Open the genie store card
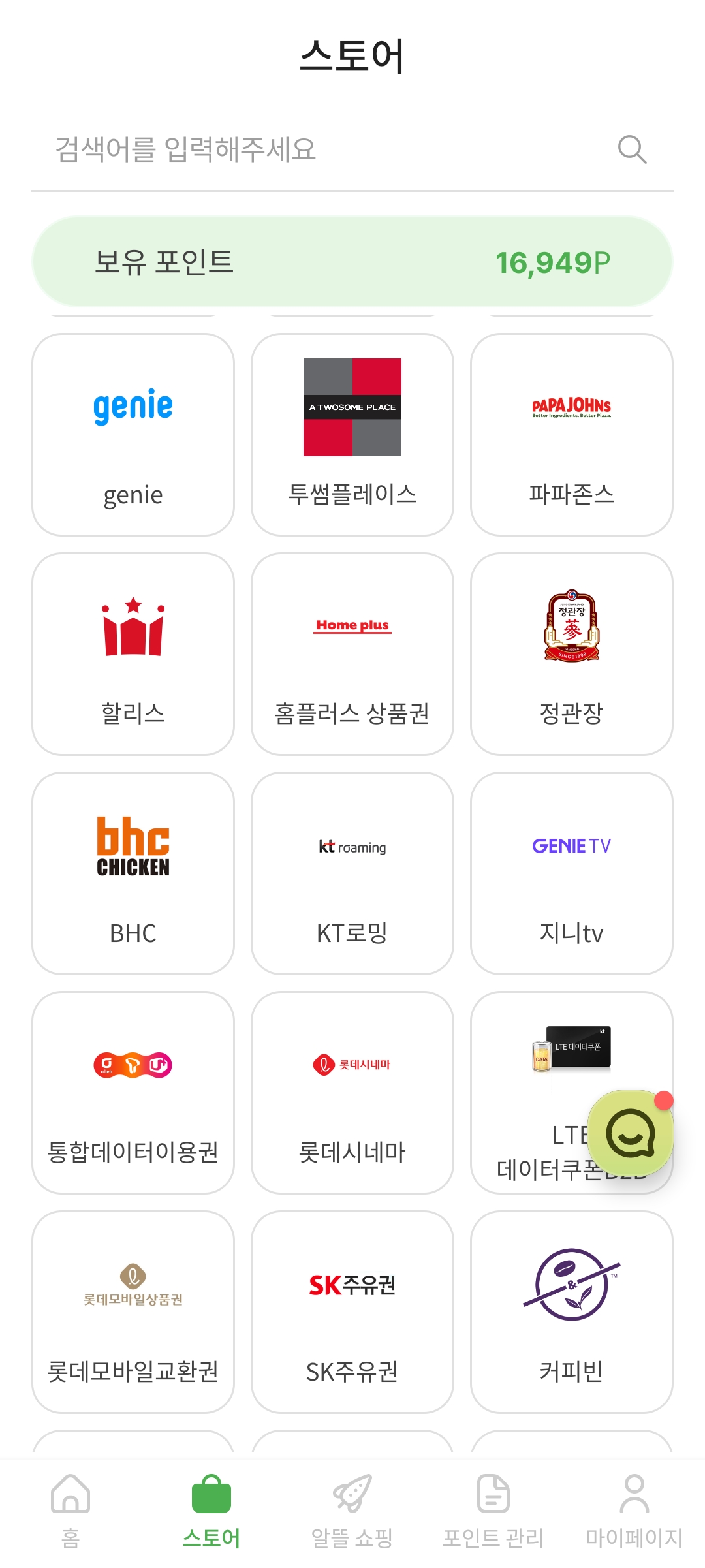 tap(133, 435)
